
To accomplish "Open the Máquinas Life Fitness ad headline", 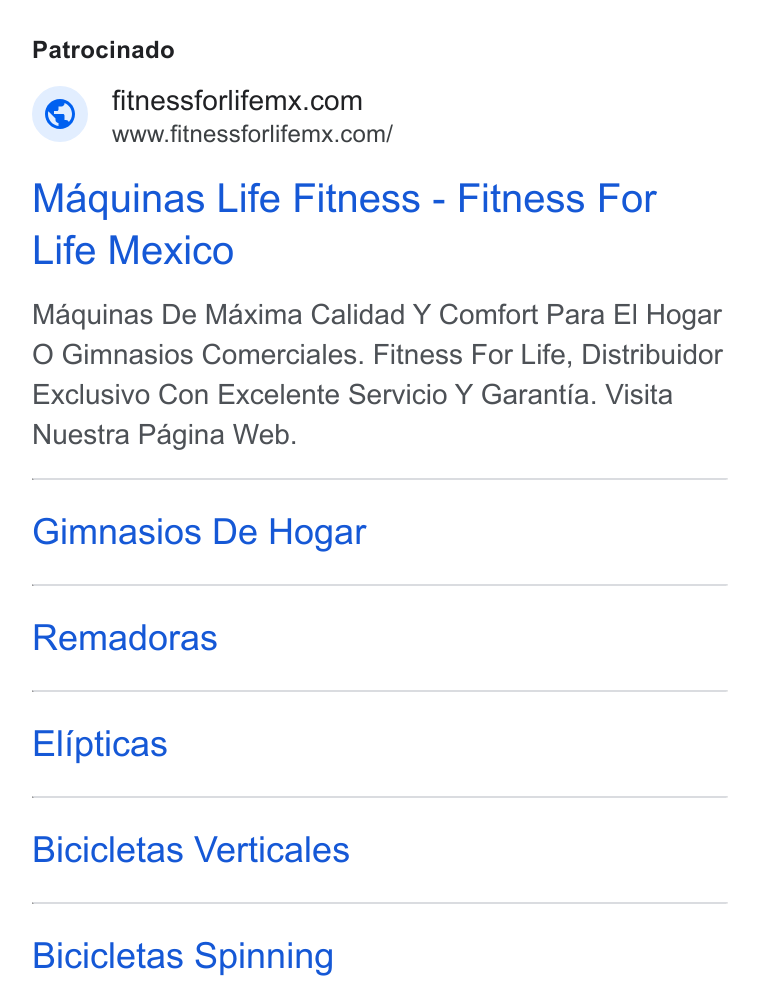I will pos(345,224).
